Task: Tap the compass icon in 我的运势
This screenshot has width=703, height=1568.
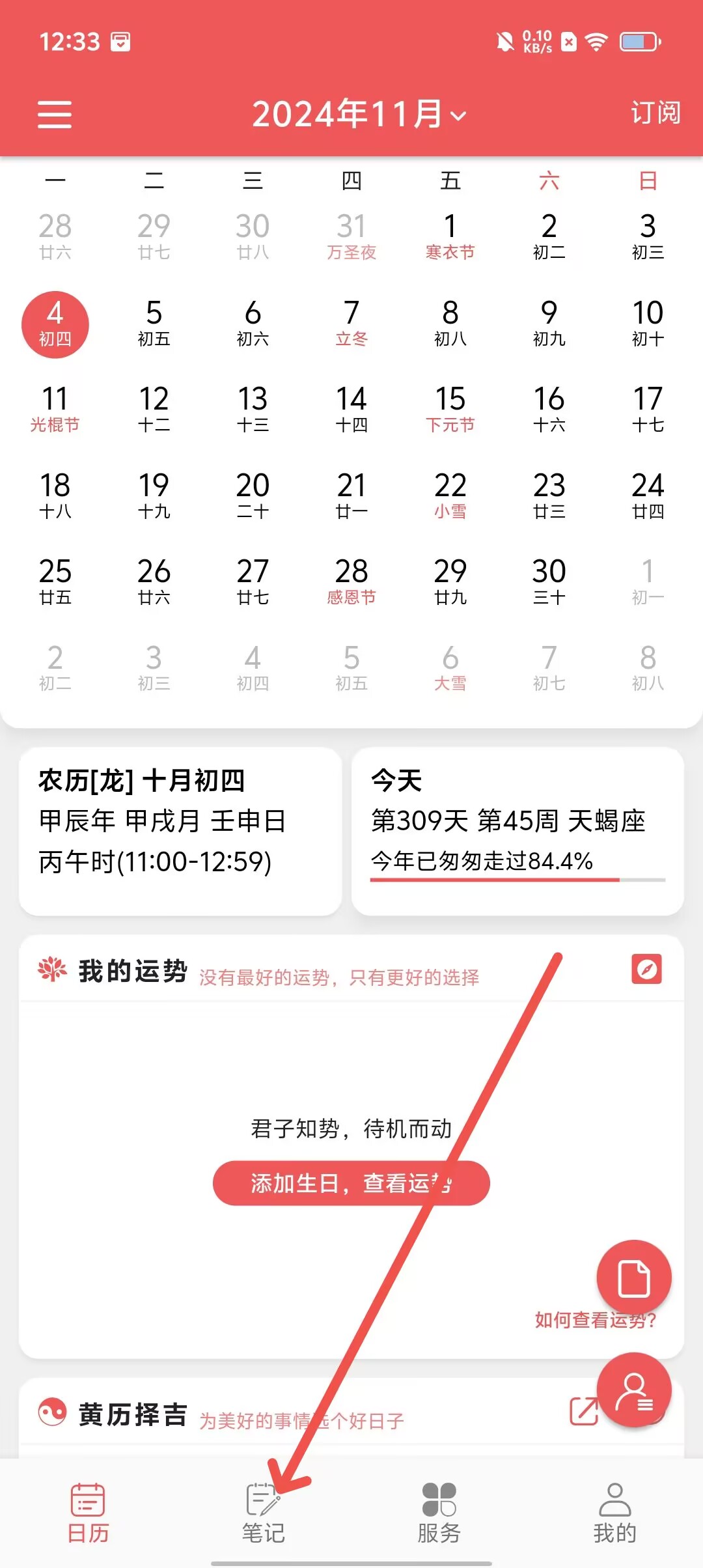Action: coord(646,969)
